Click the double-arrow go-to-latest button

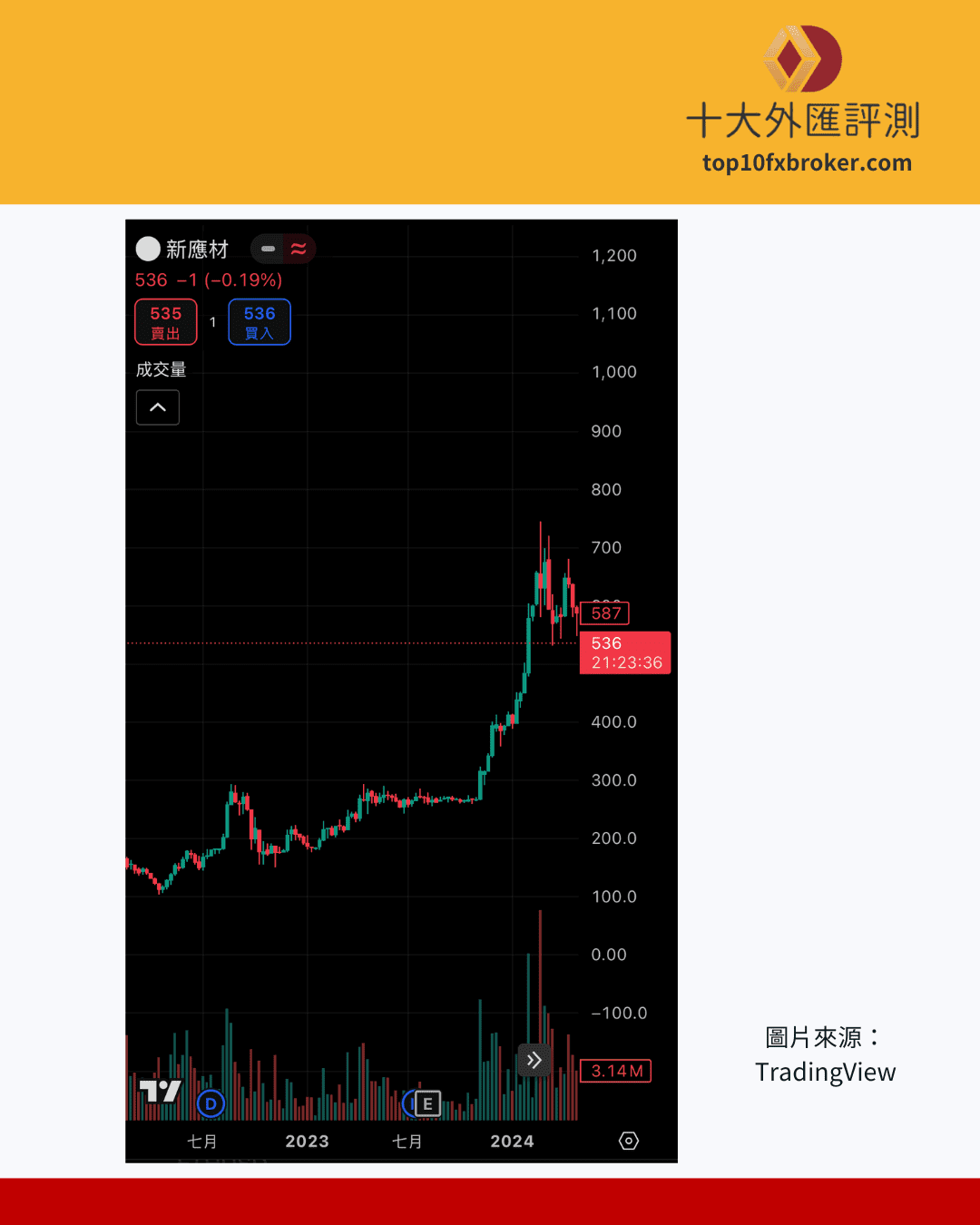coord(534,1059)
